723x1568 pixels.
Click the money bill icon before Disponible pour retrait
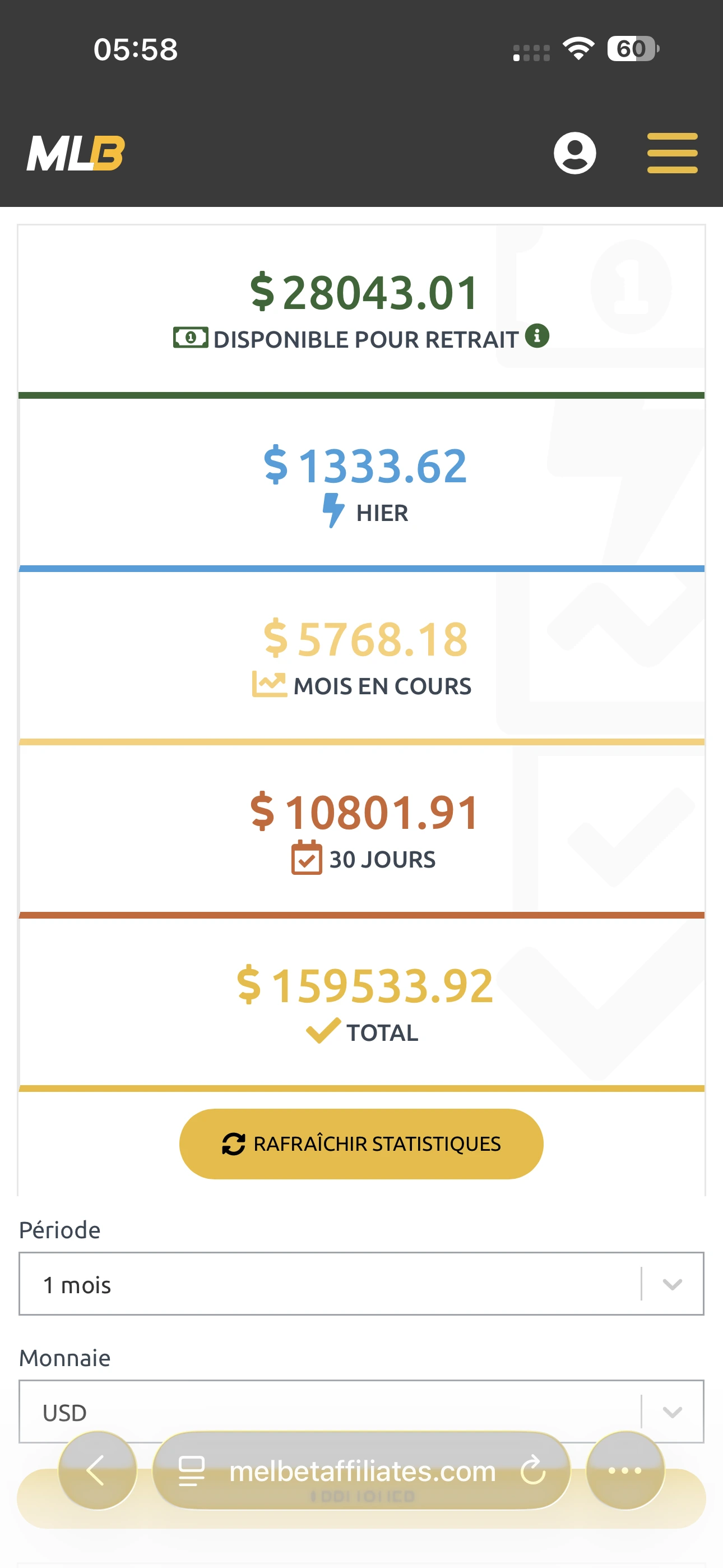click(x=189, y=338)
